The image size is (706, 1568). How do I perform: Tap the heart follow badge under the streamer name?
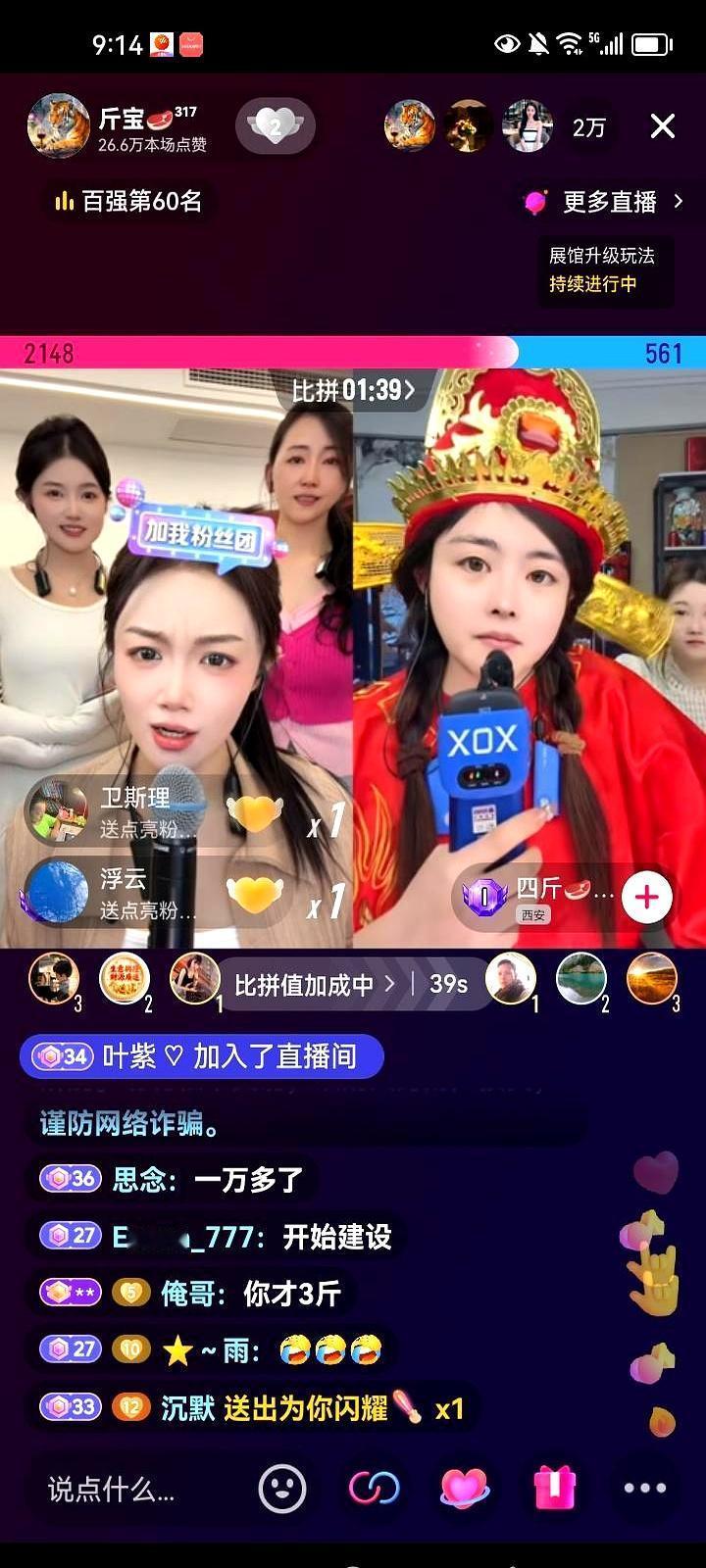coord(276,125)
